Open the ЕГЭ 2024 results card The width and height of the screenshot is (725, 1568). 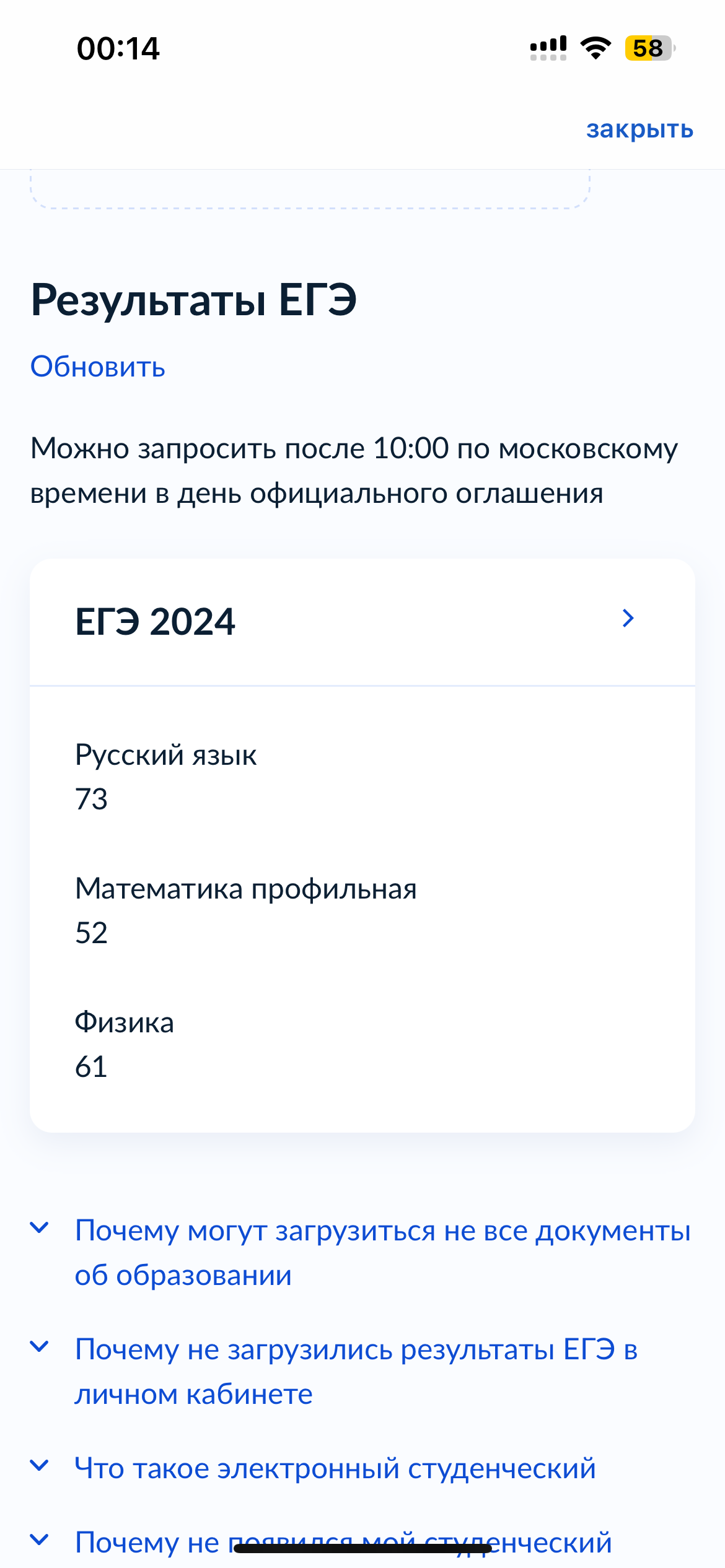click(362, 622)
